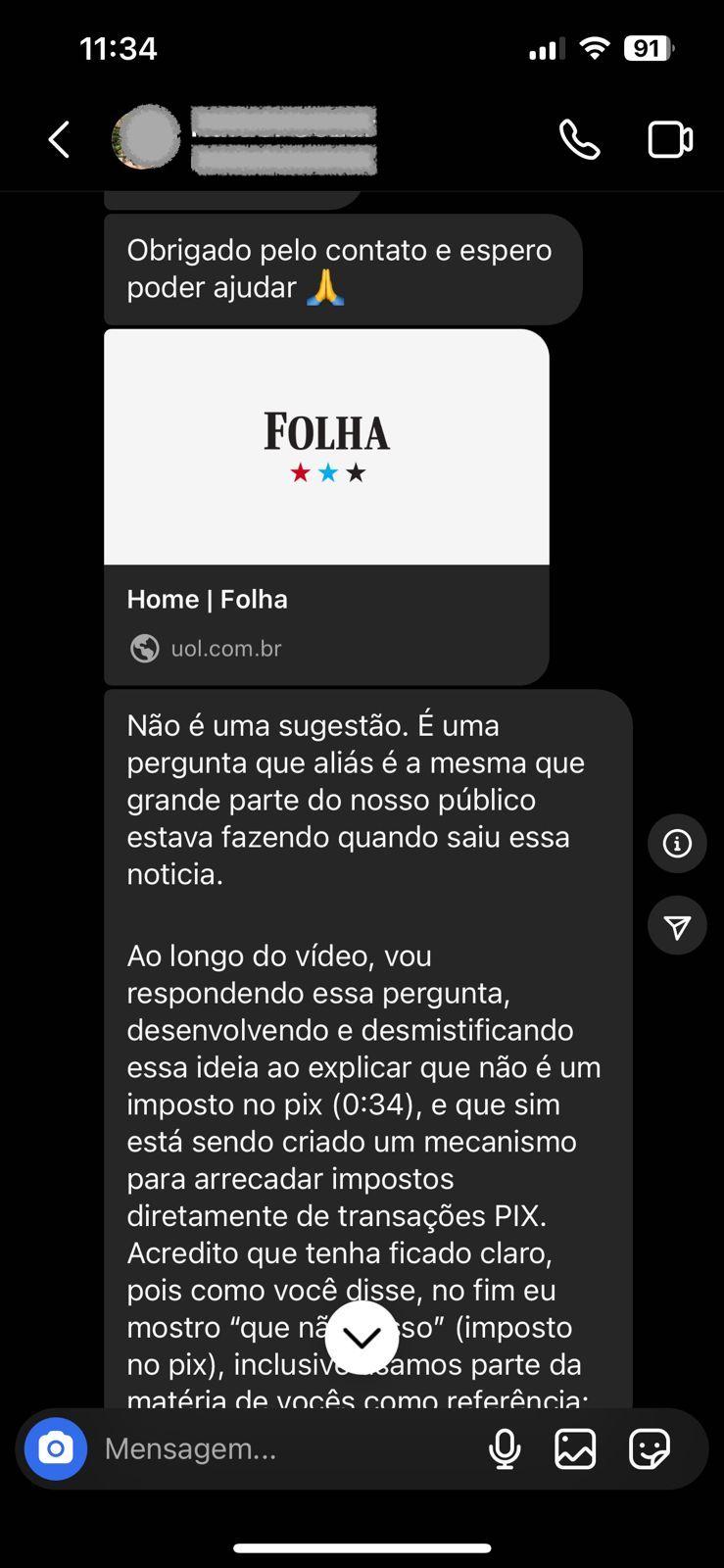This screenshot has width=724, height=1568.
Task: Record a voice message with the microphone
Action: [505, 1448]
